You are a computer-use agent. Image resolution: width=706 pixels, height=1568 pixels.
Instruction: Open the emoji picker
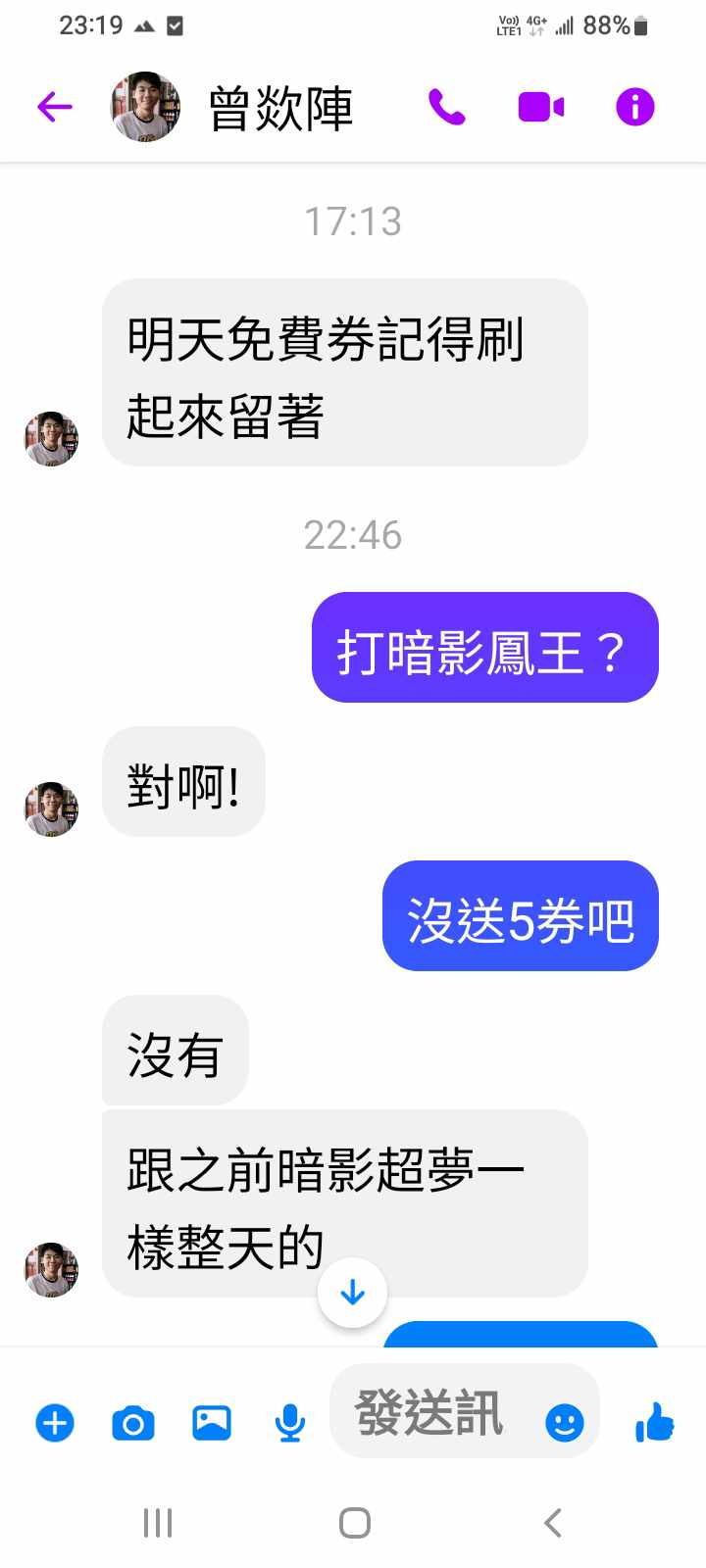[564, 1422]
